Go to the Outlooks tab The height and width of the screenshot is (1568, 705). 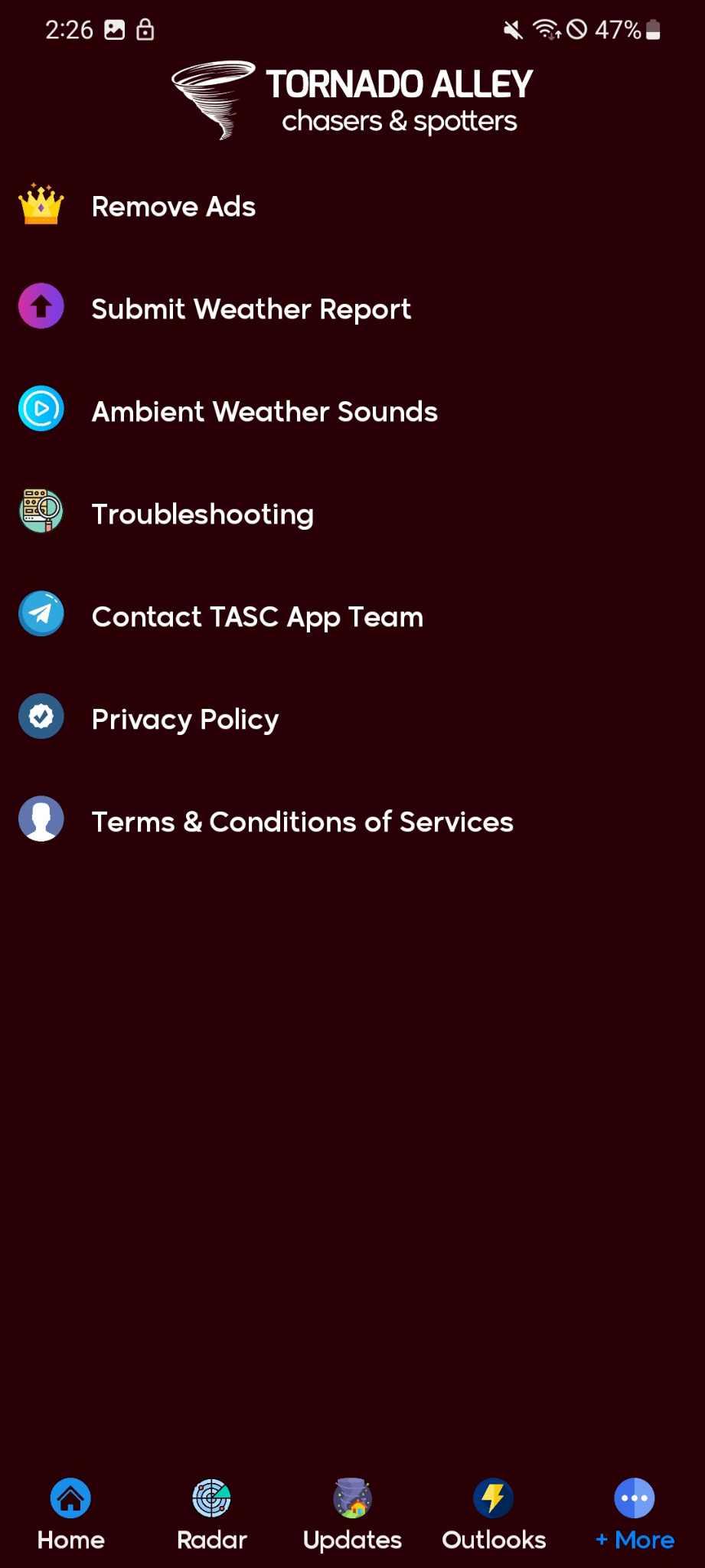[494, 1514]
